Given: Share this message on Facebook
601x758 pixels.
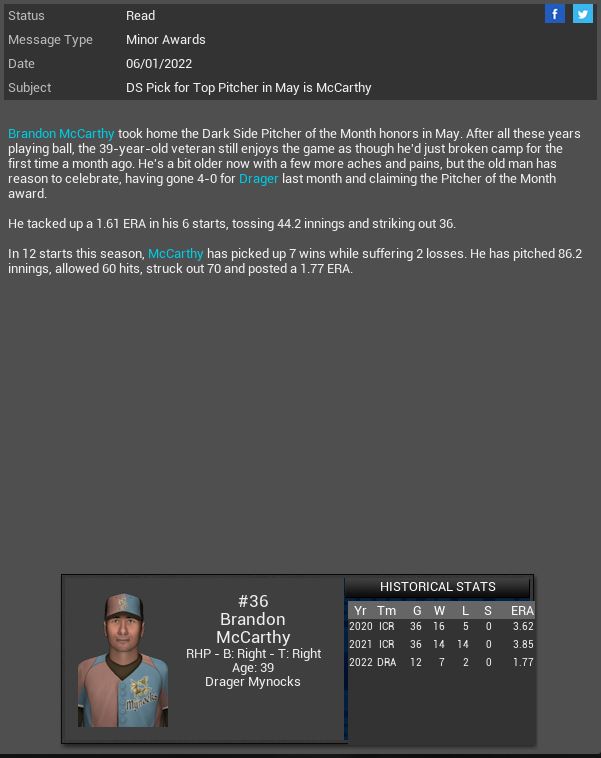Looking at the screenshot, I should (555, 14).
